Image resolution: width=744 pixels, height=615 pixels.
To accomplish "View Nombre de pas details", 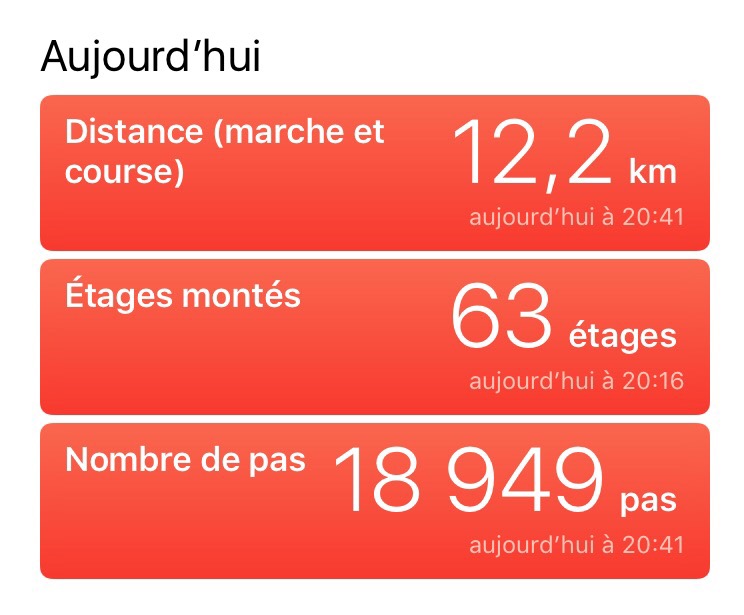I will [x=374, y=500].
